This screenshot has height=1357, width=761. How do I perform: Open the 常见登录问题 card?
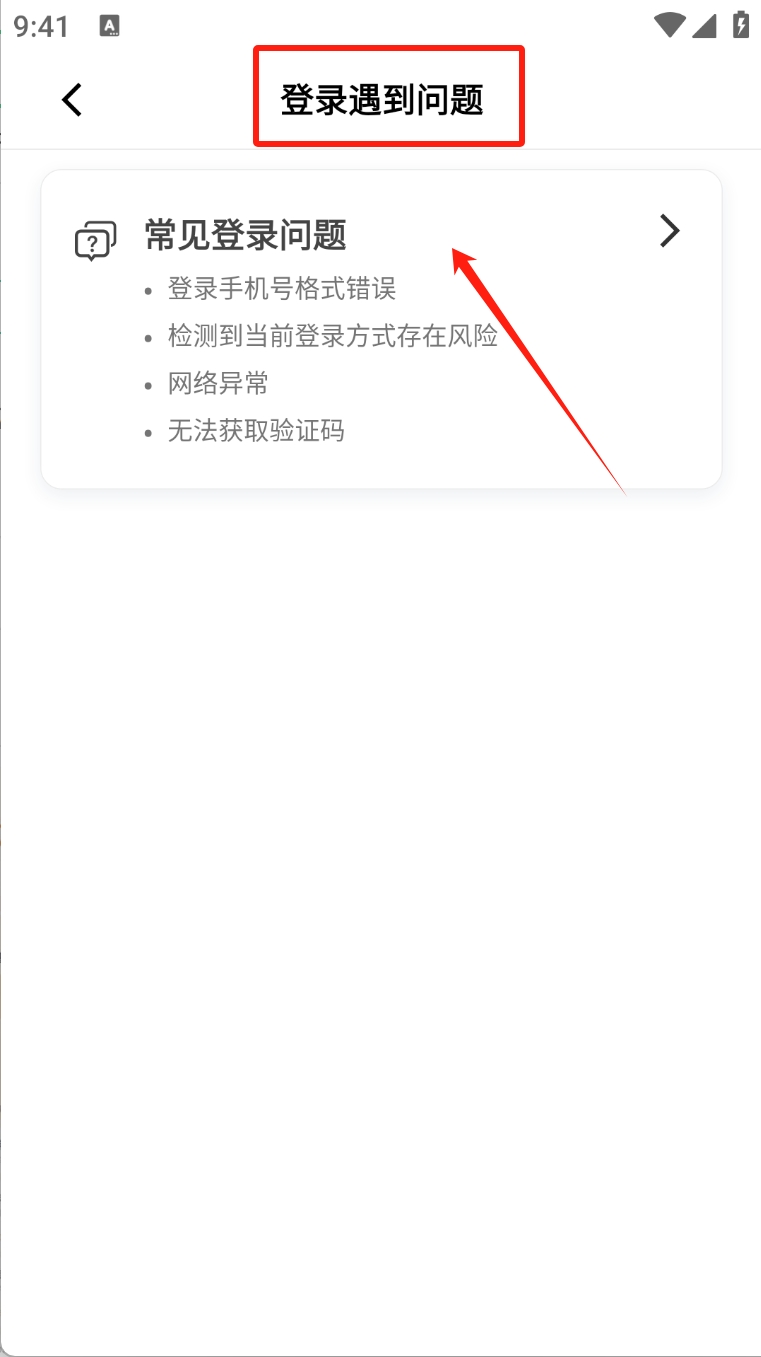point(380,328)
